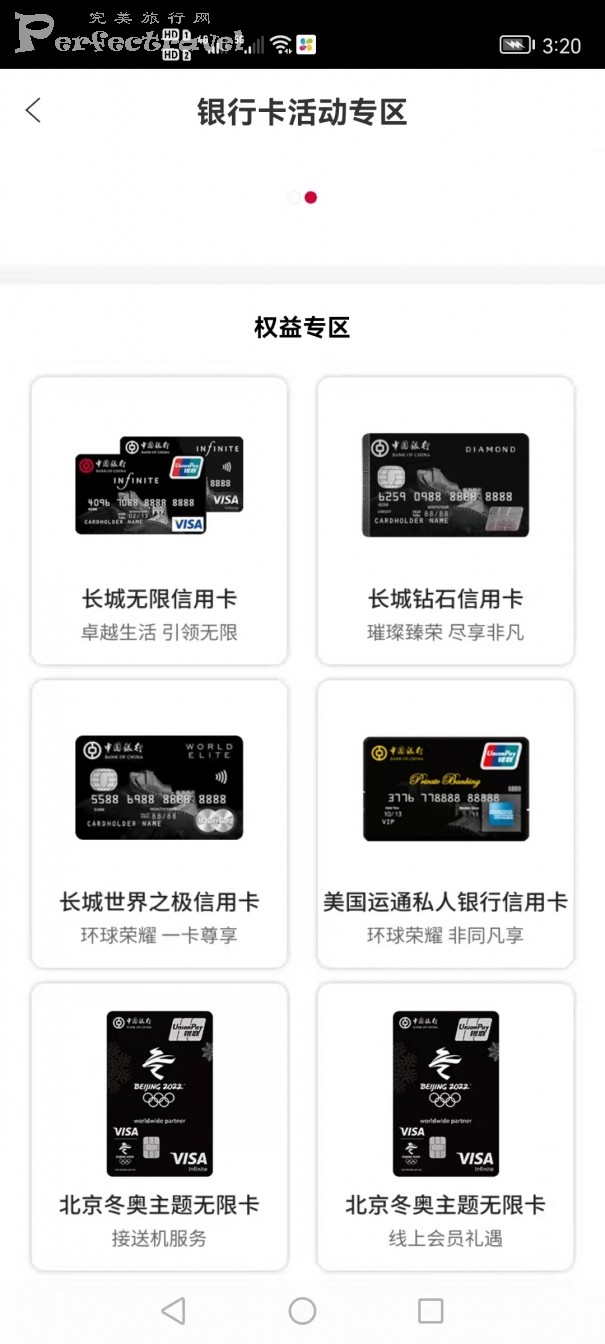The width and height of the screenshot is (605, 1344).
Task: View the 长城世界之极信用卡 card
Action: click(159, 823)
